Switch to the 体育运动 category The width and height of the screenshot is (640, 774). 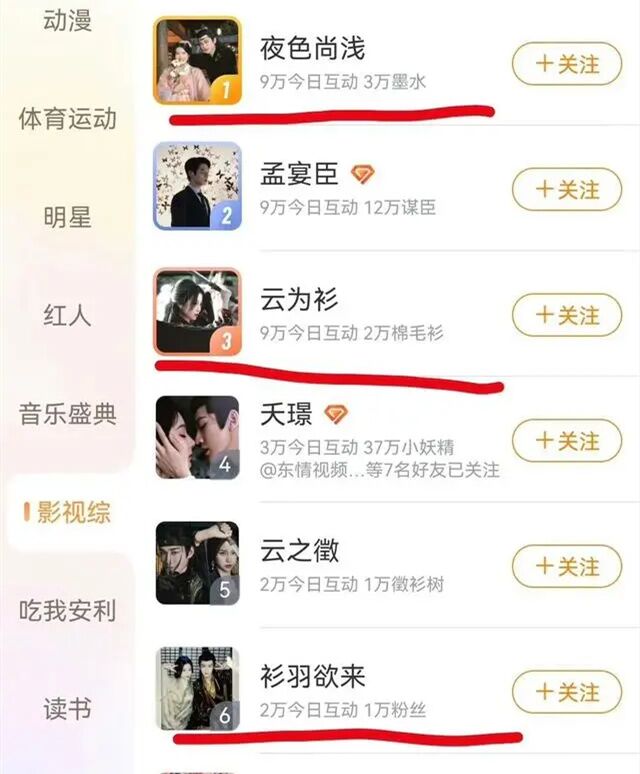click(x=67, y=119)
